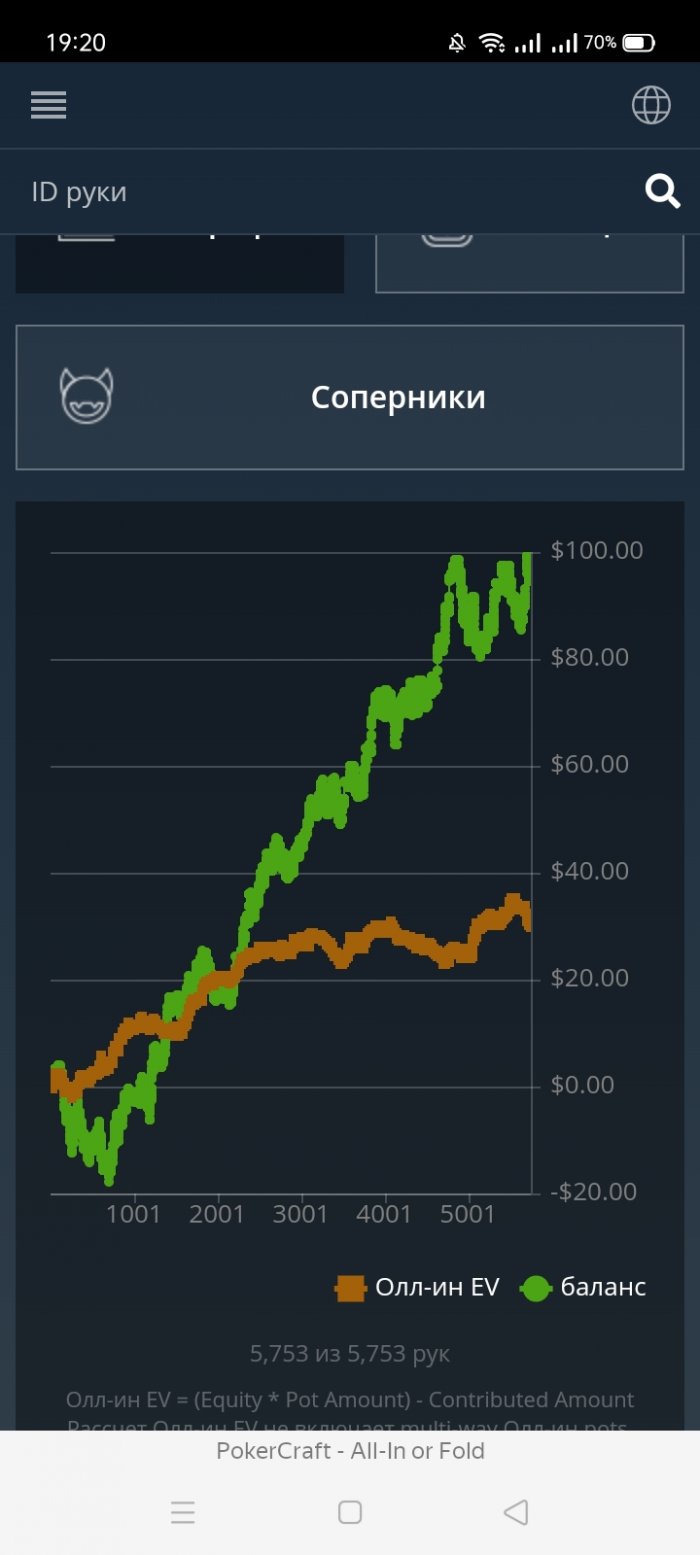Open the hamburger menu
Viewport: 700px width, 1555px height.
48,105
